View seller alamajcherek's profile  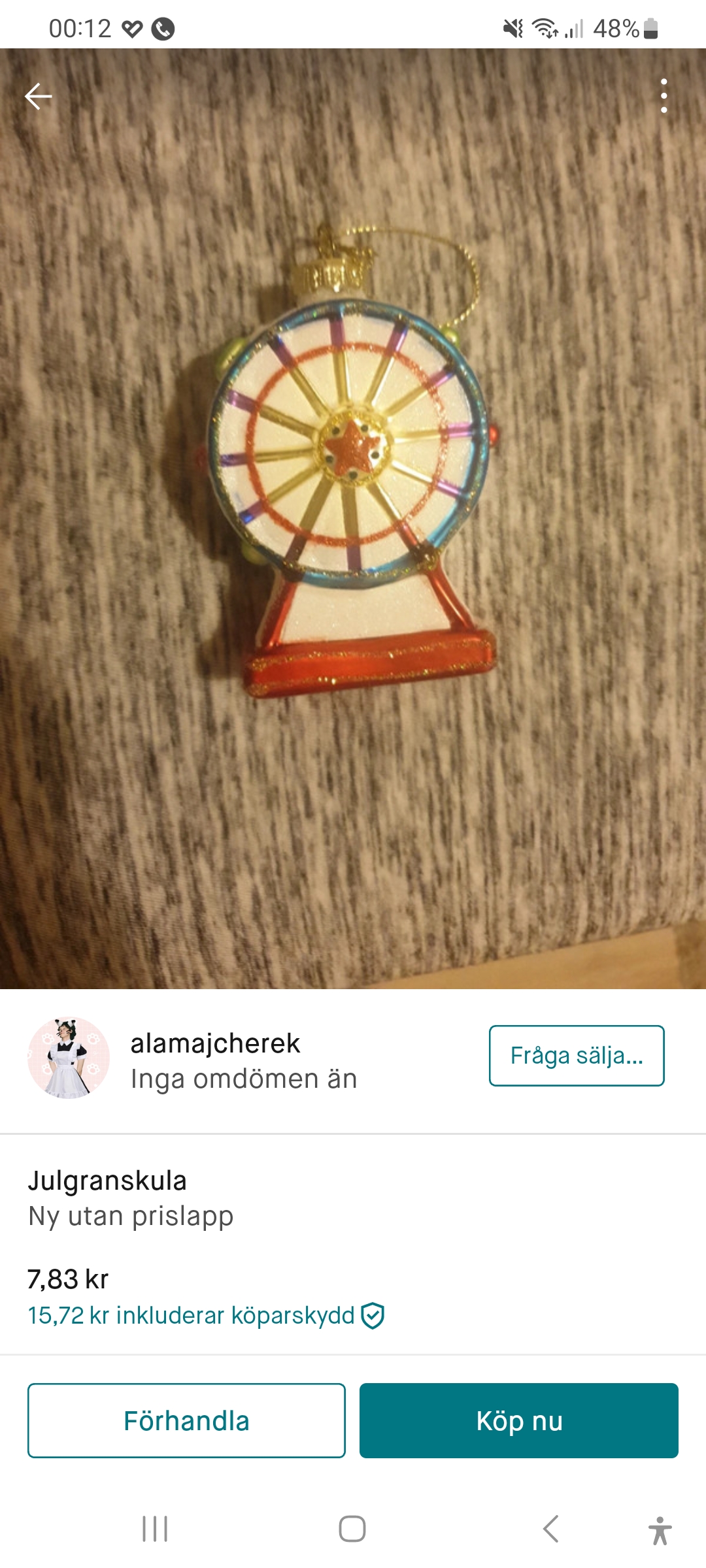(x=215, y=1044)
